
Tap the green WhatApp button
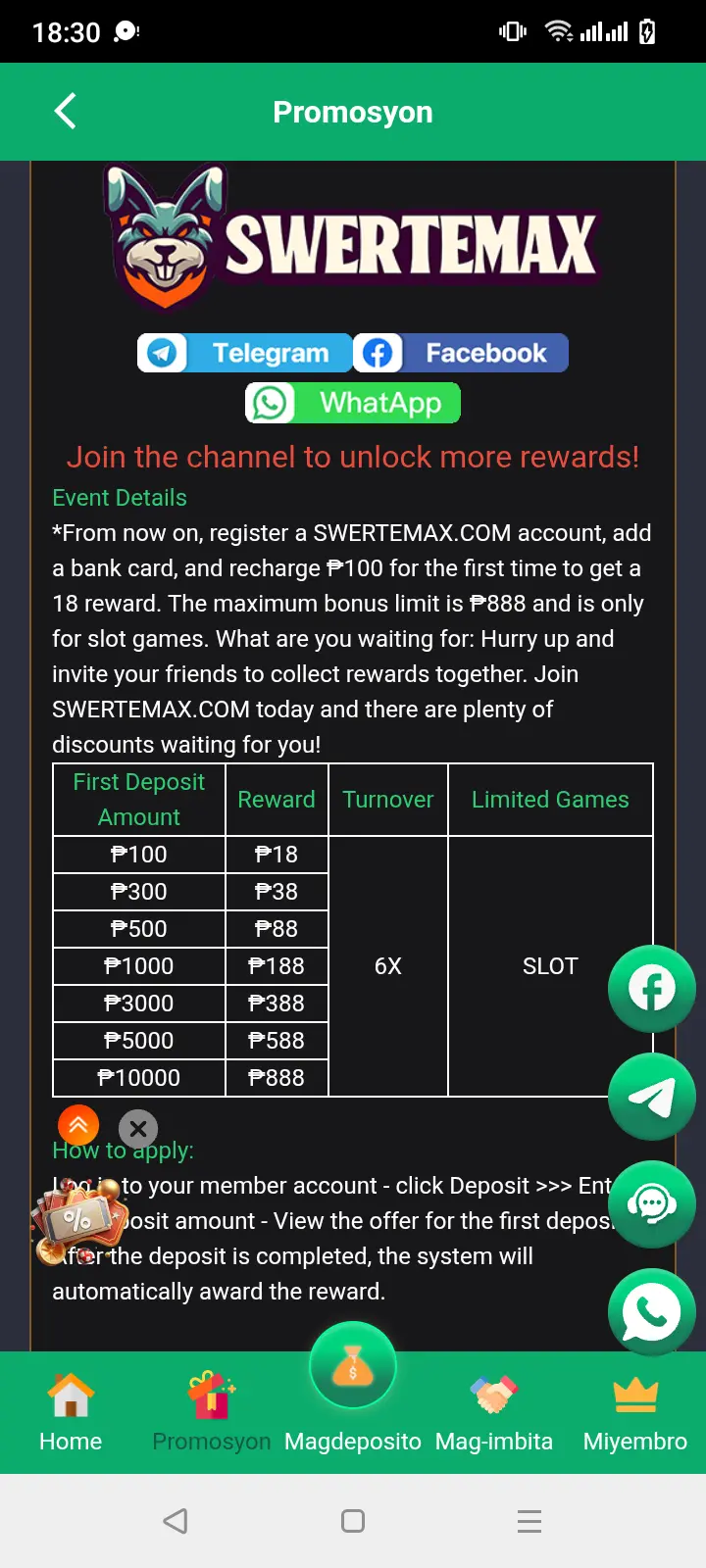pos(353,403)
